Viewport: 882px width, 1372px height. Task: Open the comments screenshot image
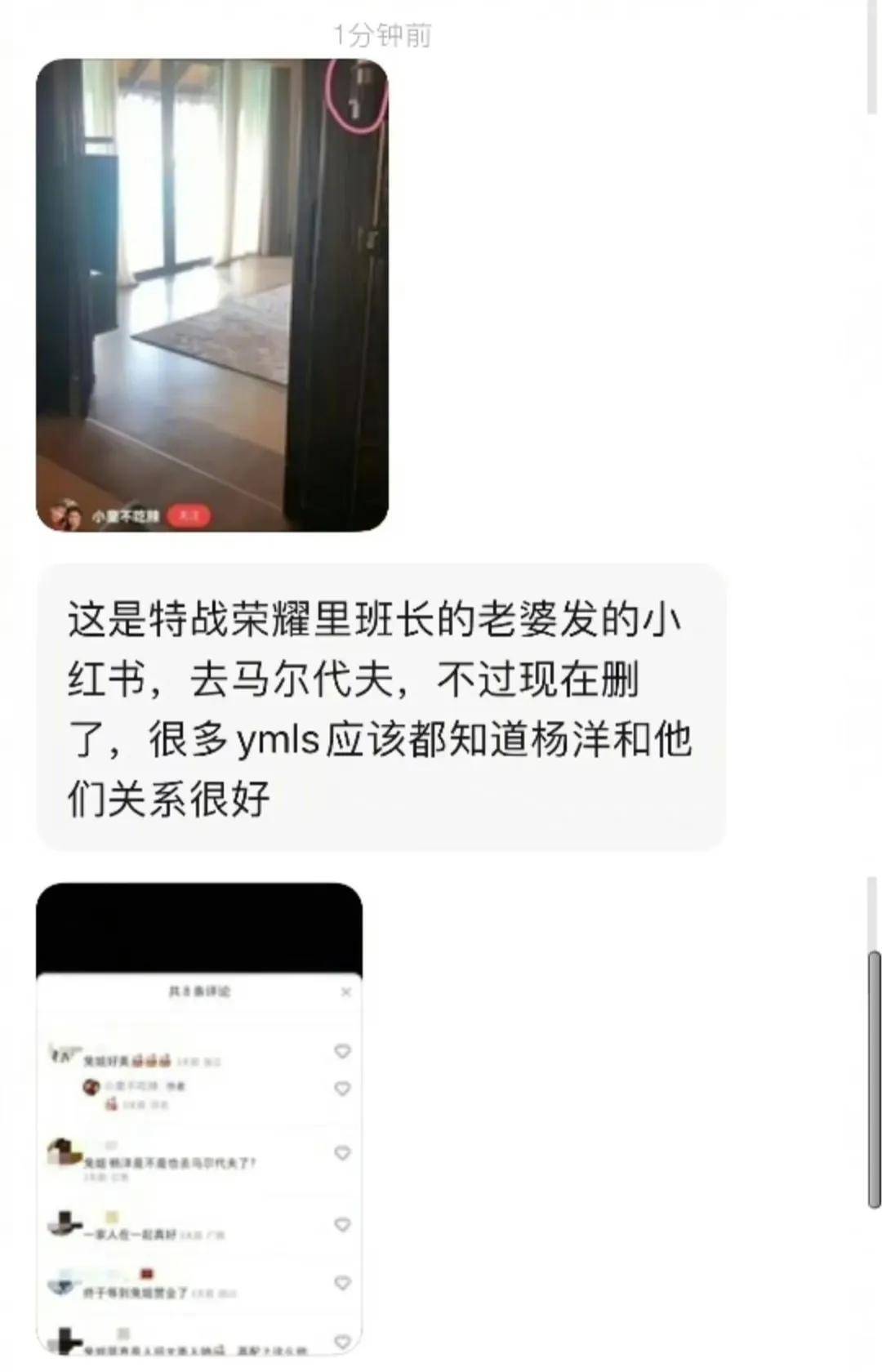pyautogui.click(x=199, y=1119)
